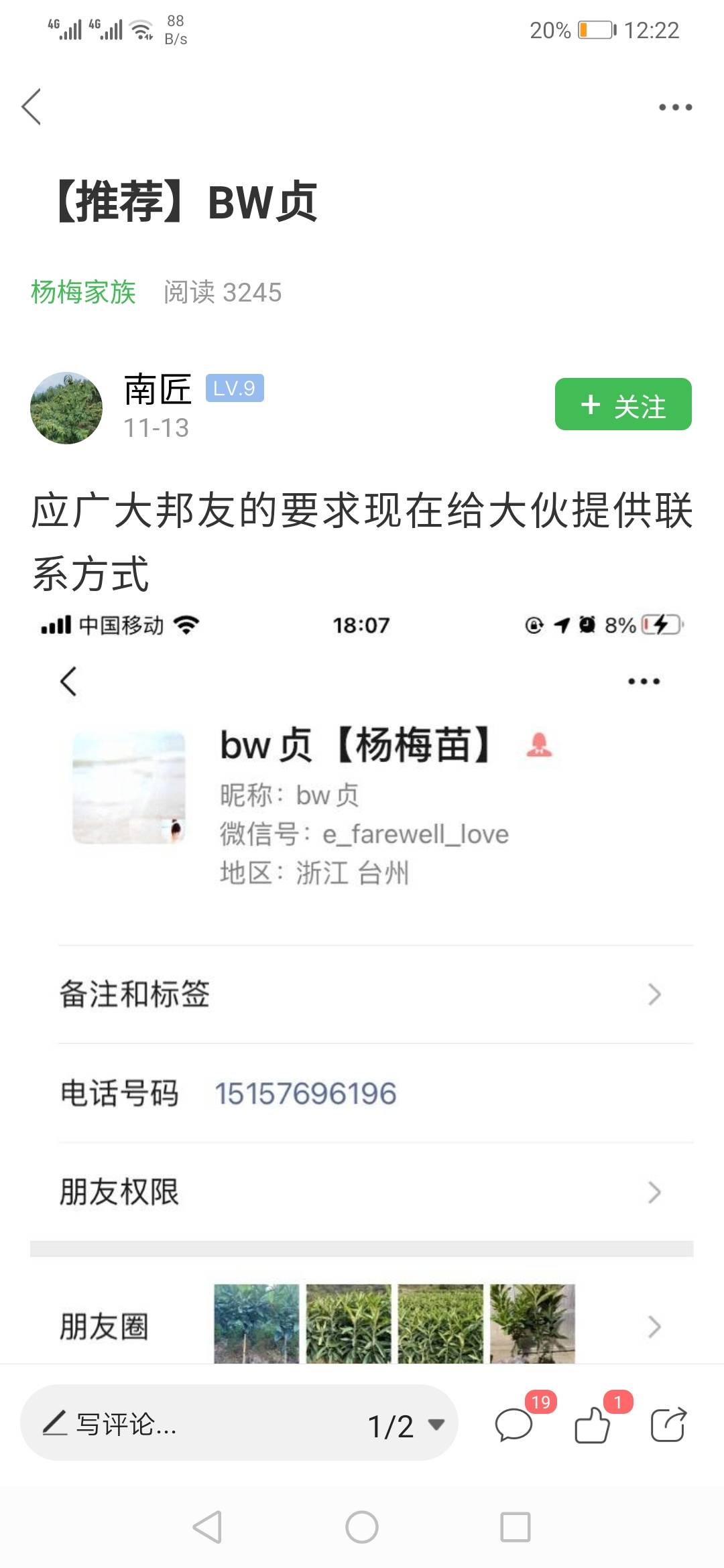Viewport: 724px width, 1568px height.
Task: Open the 杨梅家族 group link
Action: [83, 292]
